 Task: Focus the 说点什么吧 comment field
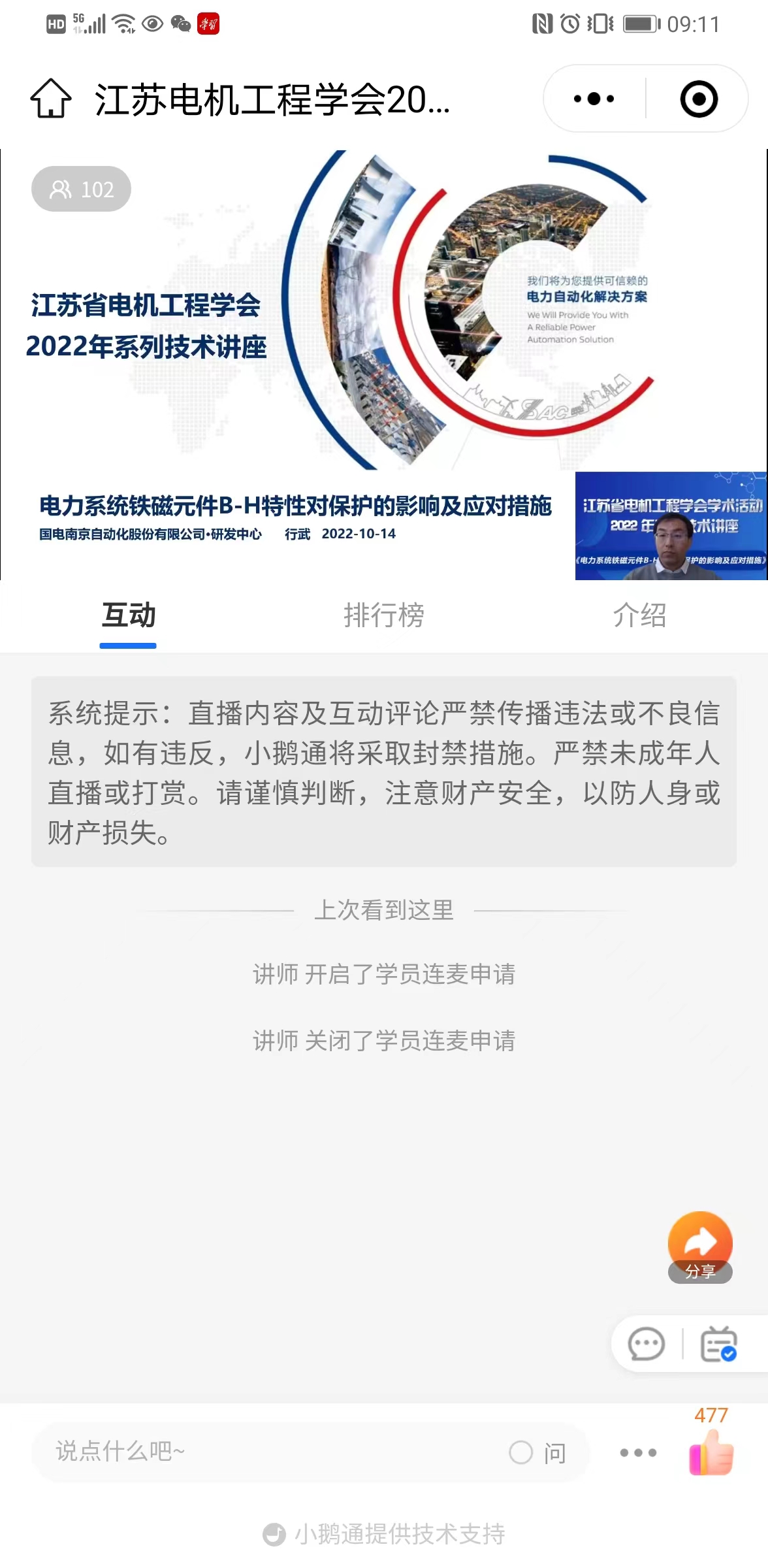(x=261, y=1452)
